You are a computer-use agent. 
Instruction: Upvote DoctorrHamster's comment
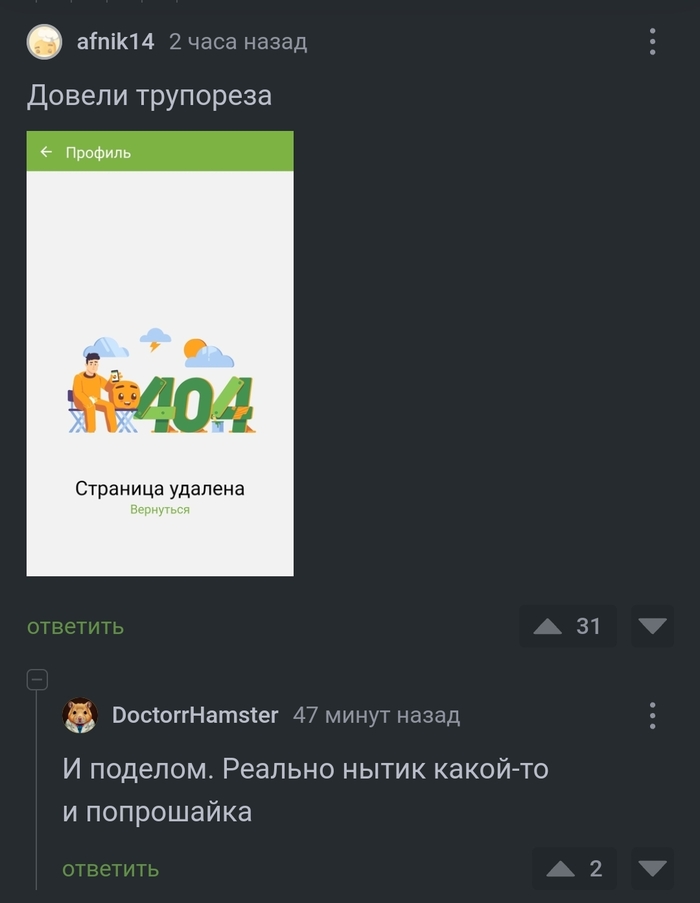560,869
